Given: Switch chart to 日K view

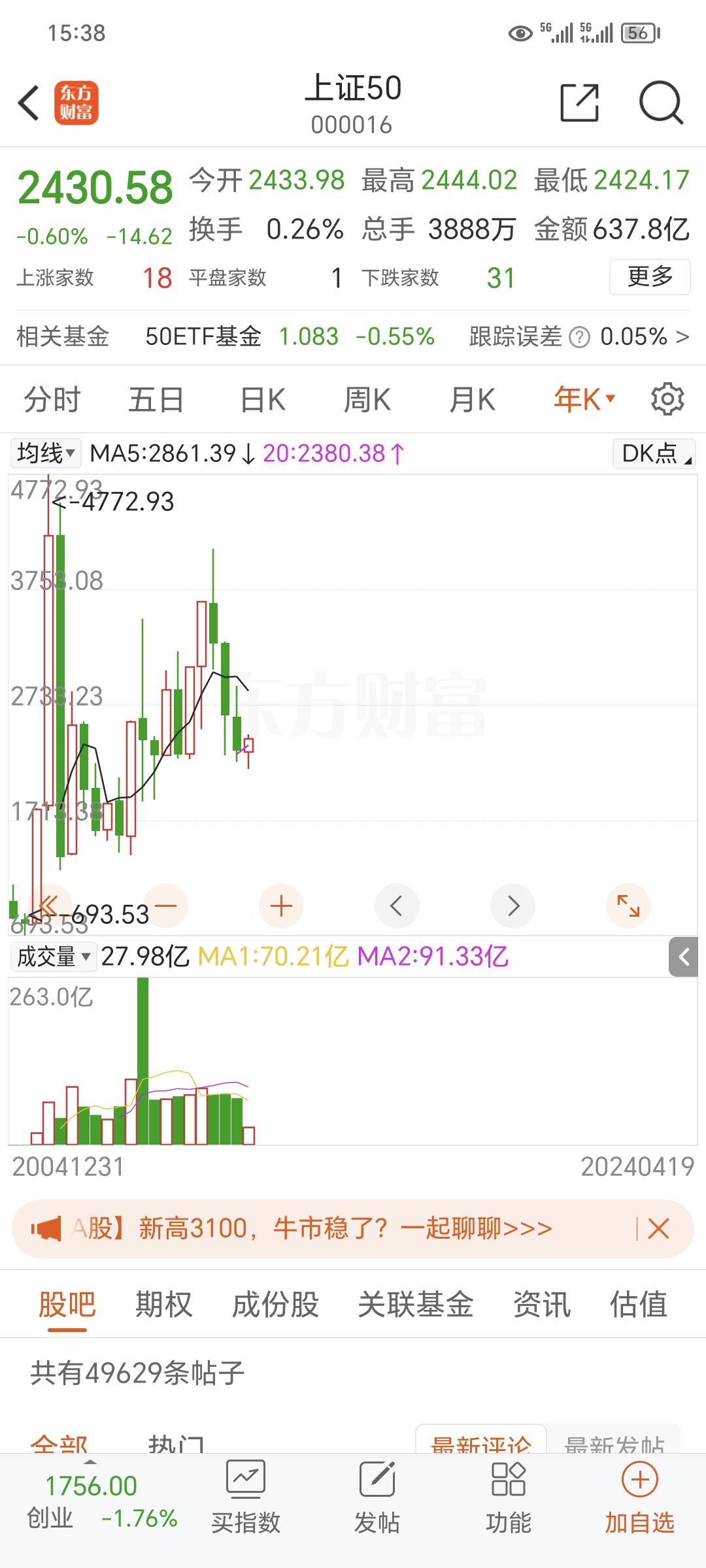Looking at the screenshot, I should [x=263, y=399].
